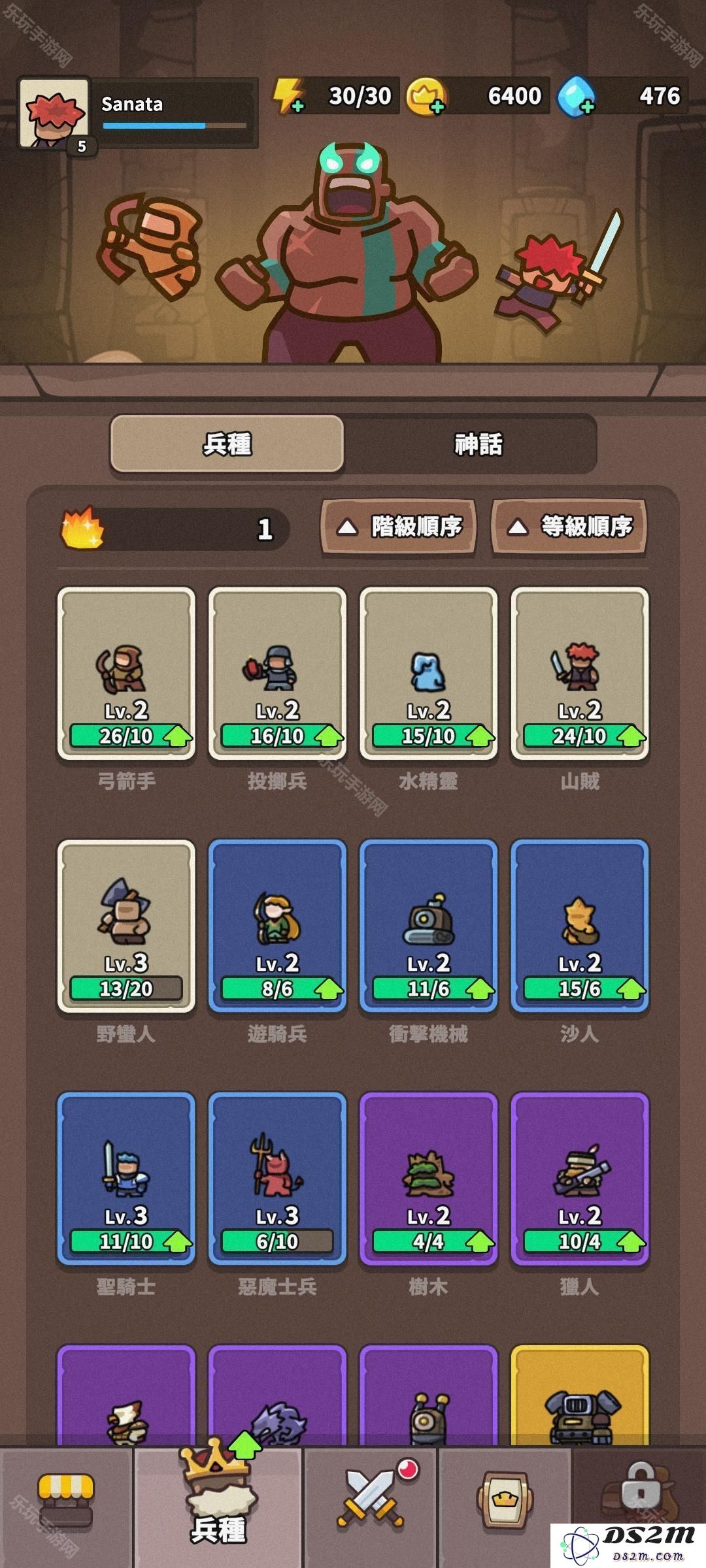Open the 惡魔士兵 unit card
Viewport: 706px width, 1568px height.
pos(277,1178)
